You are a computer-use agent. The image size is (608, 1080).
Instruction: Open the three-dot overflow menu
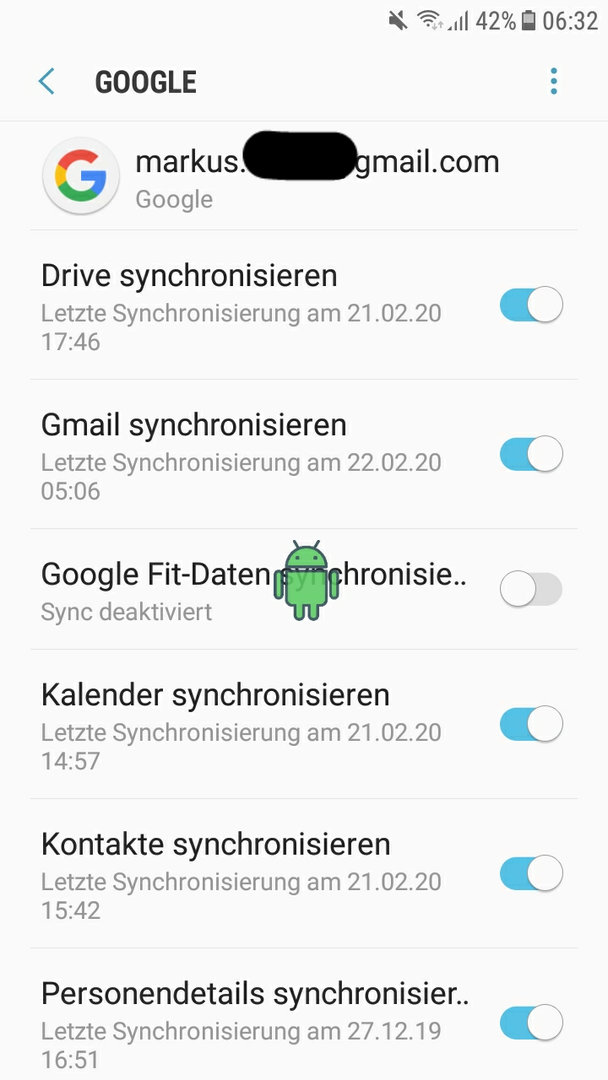click(x=554, y=81)
